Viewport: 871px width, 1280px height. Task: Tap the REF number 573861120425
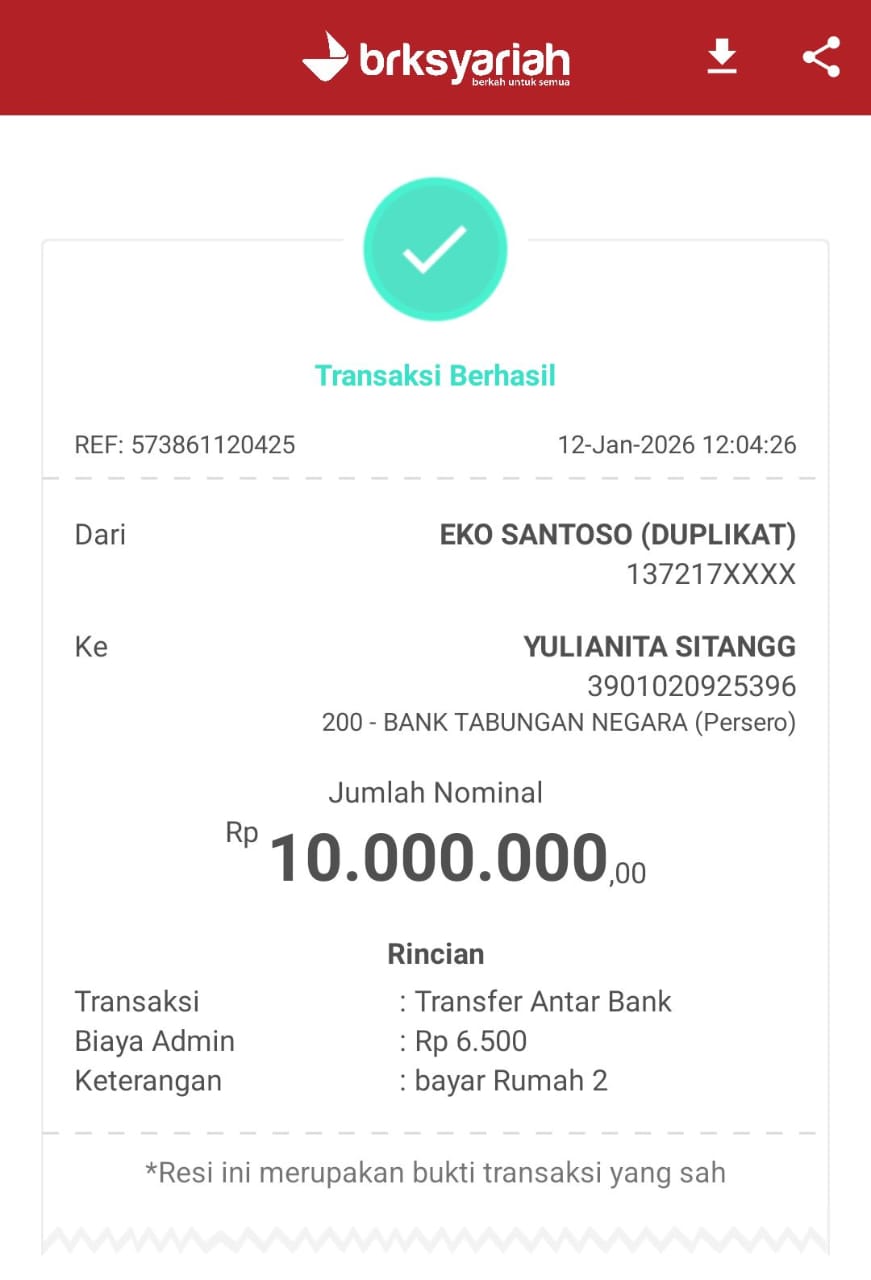tap(185, 445)
